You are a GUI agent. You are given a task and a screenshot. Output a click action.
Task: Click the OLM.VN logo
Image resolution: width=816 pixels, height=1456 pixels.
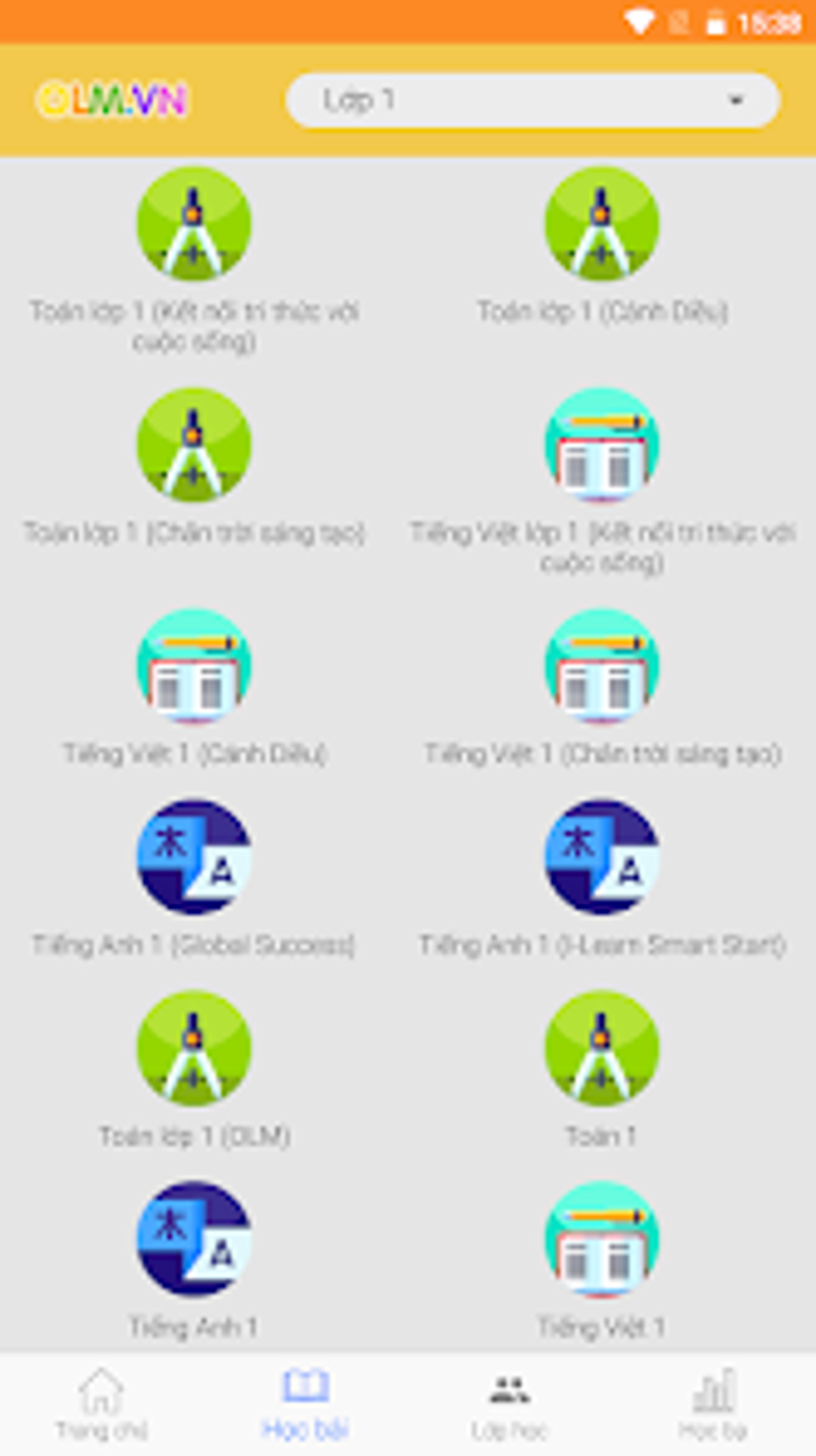click(x=114, y=99)
